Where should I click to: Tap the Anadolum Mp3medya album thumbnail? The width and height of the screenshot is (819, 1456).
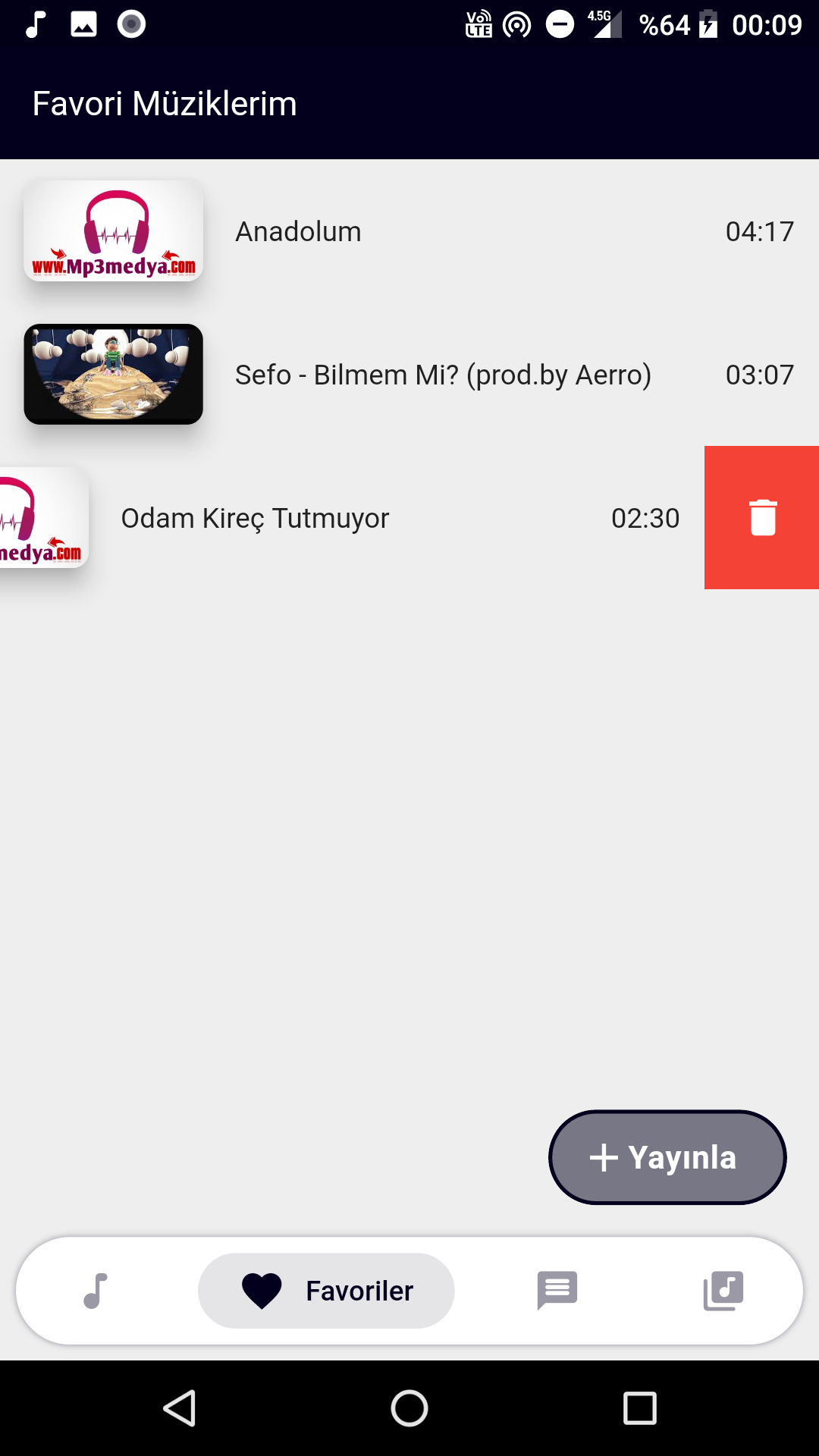(114, 231)
